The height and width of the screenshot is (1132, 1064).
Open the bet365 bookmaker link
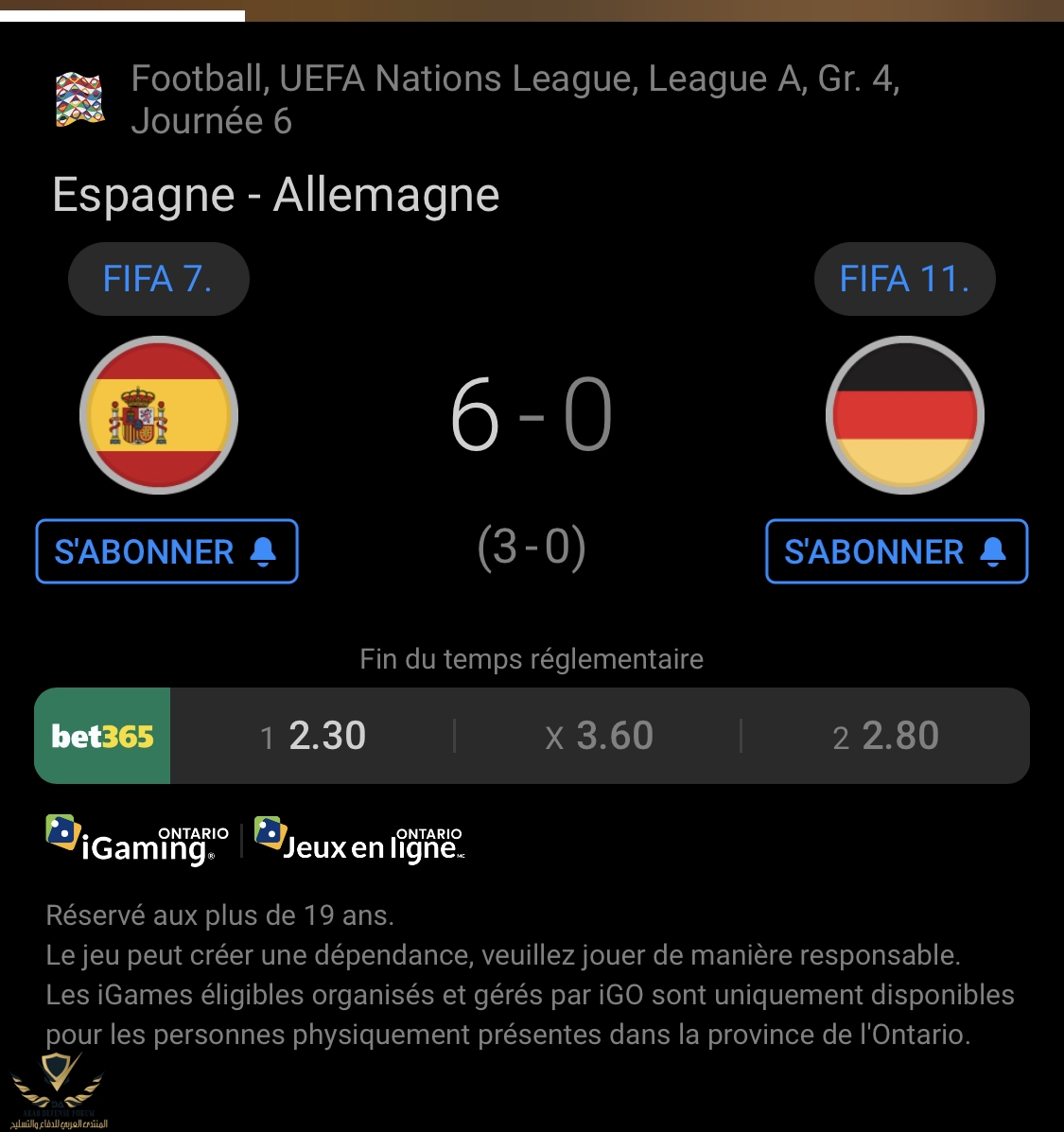click(102, 736)
